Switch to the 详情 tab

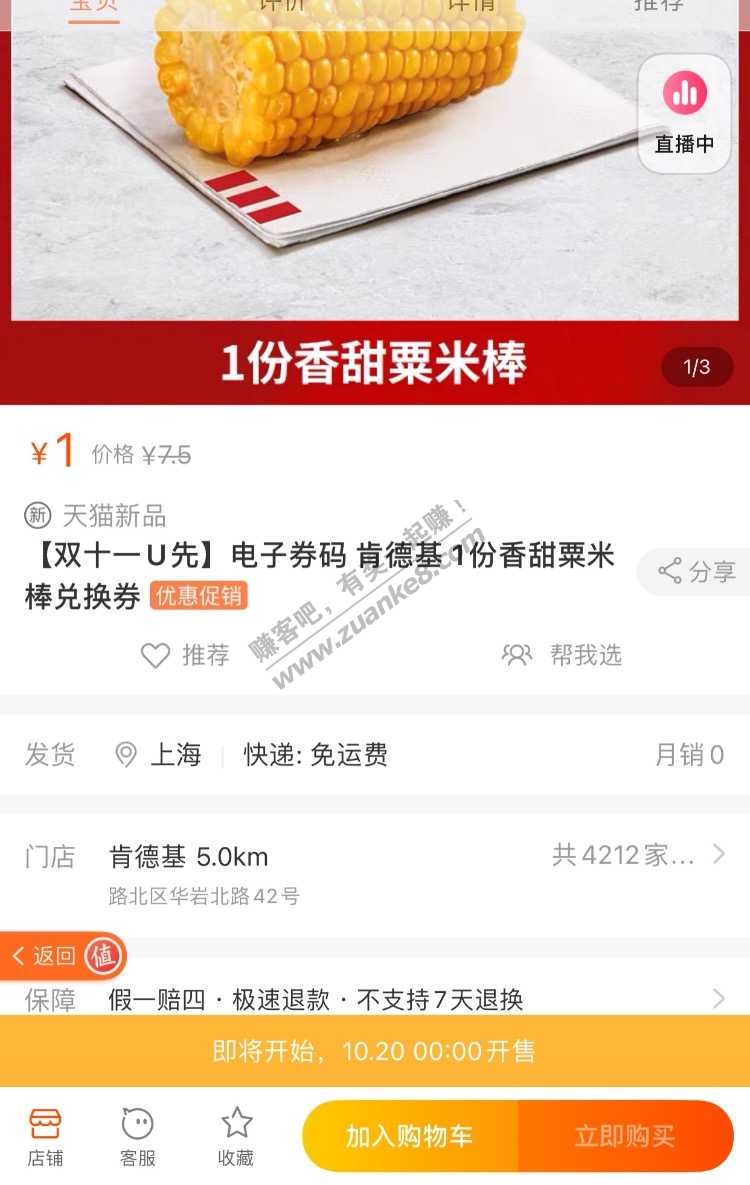(470, 5)
